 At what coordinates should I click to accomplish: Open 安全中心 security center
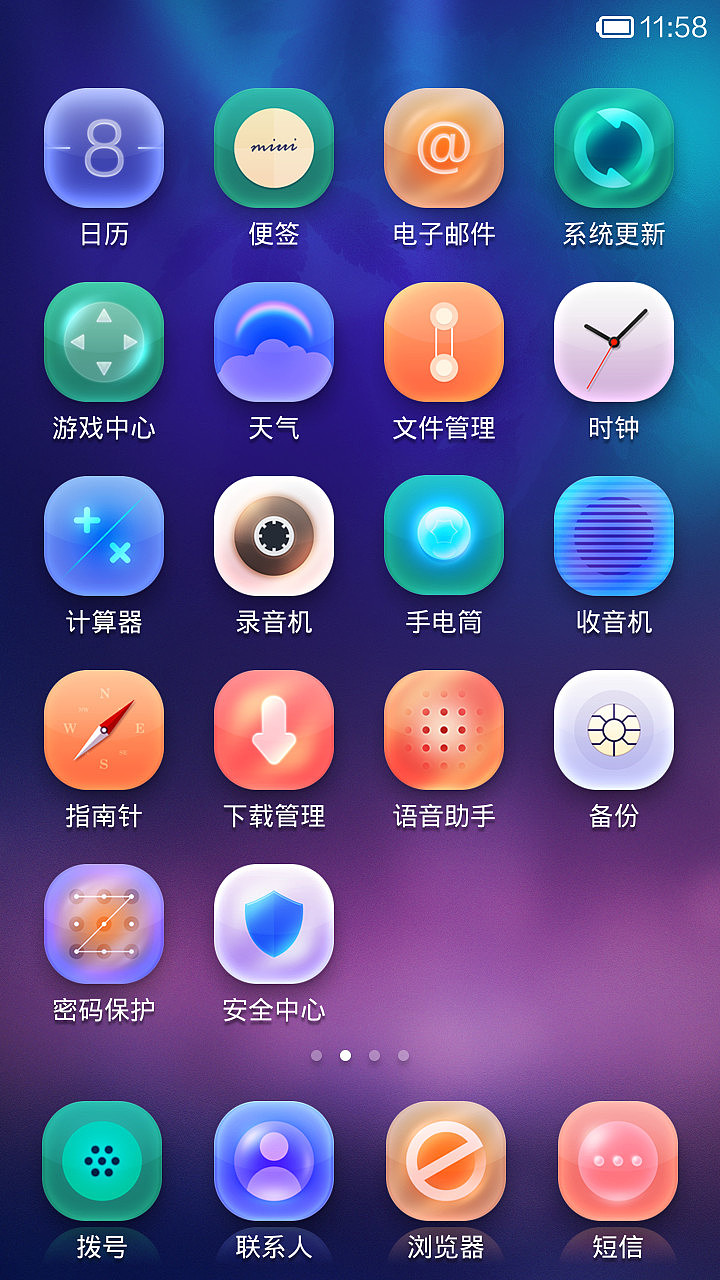point(274,924)
